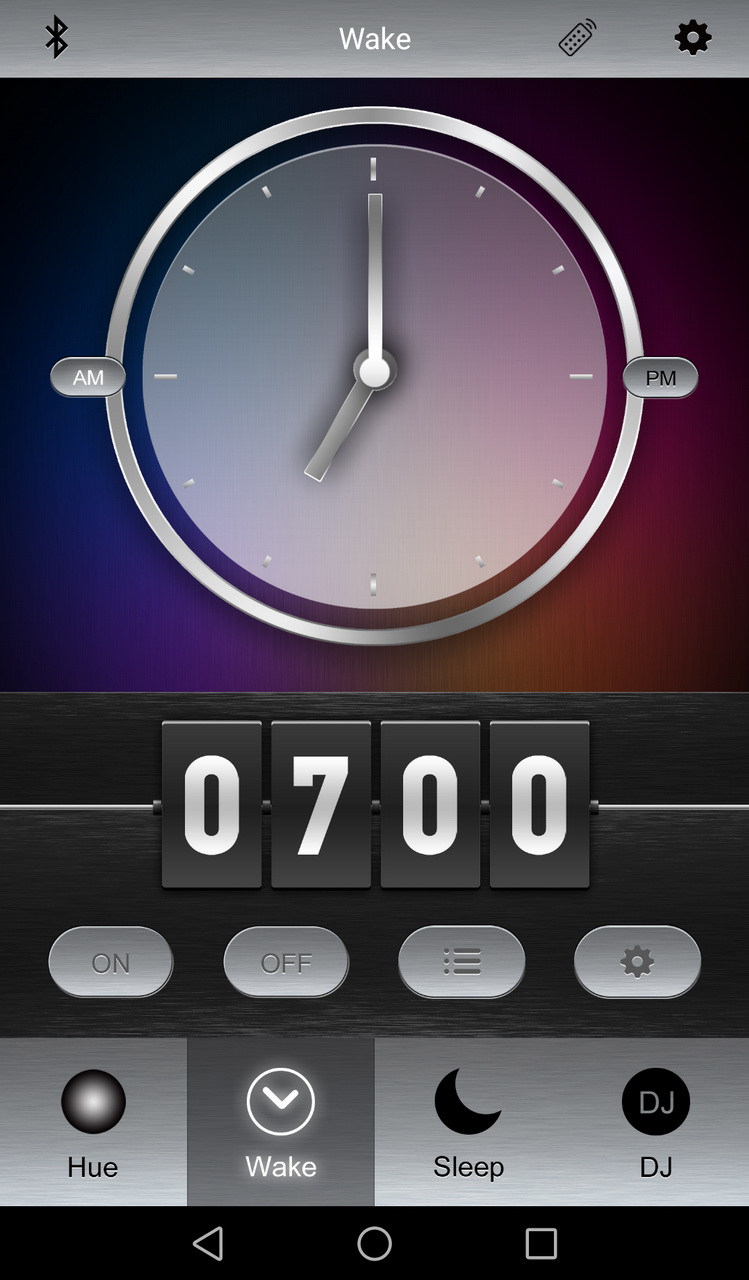The image size is (749, 1280).
Task: Open the alarm list button
Action: click(x=462, y=961)
